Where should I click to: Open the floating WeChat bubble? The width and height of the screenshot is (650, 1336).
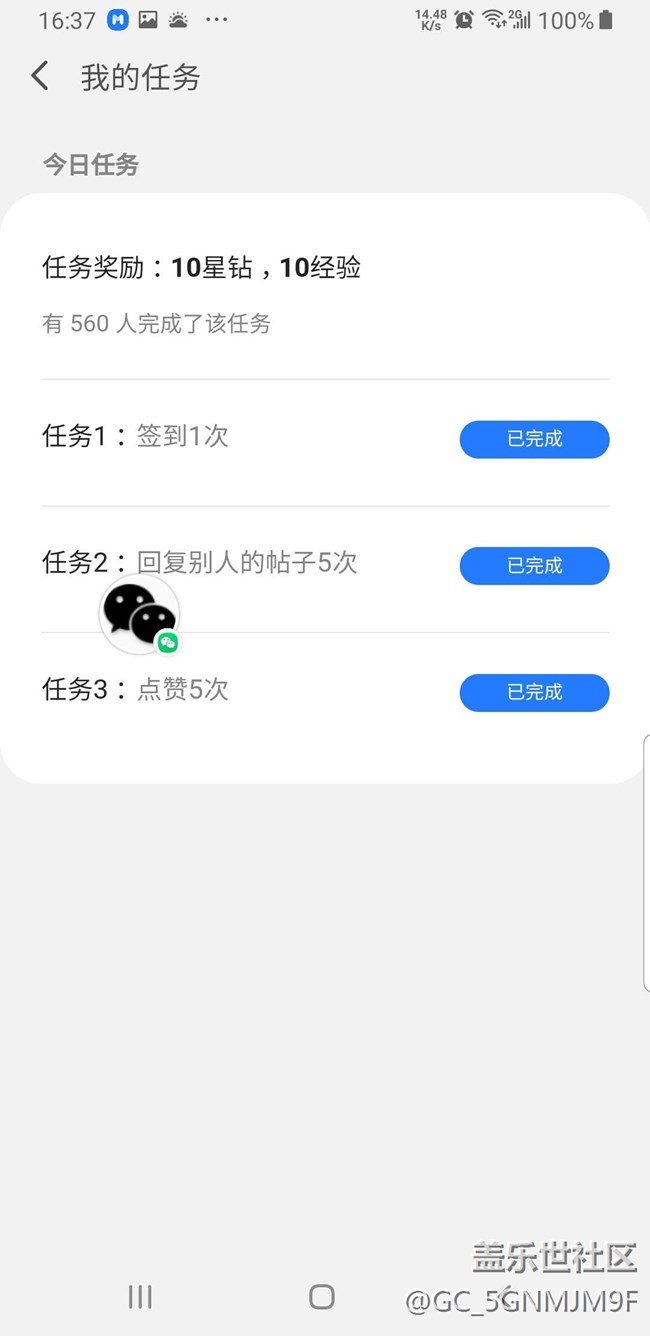pos(140,614)
